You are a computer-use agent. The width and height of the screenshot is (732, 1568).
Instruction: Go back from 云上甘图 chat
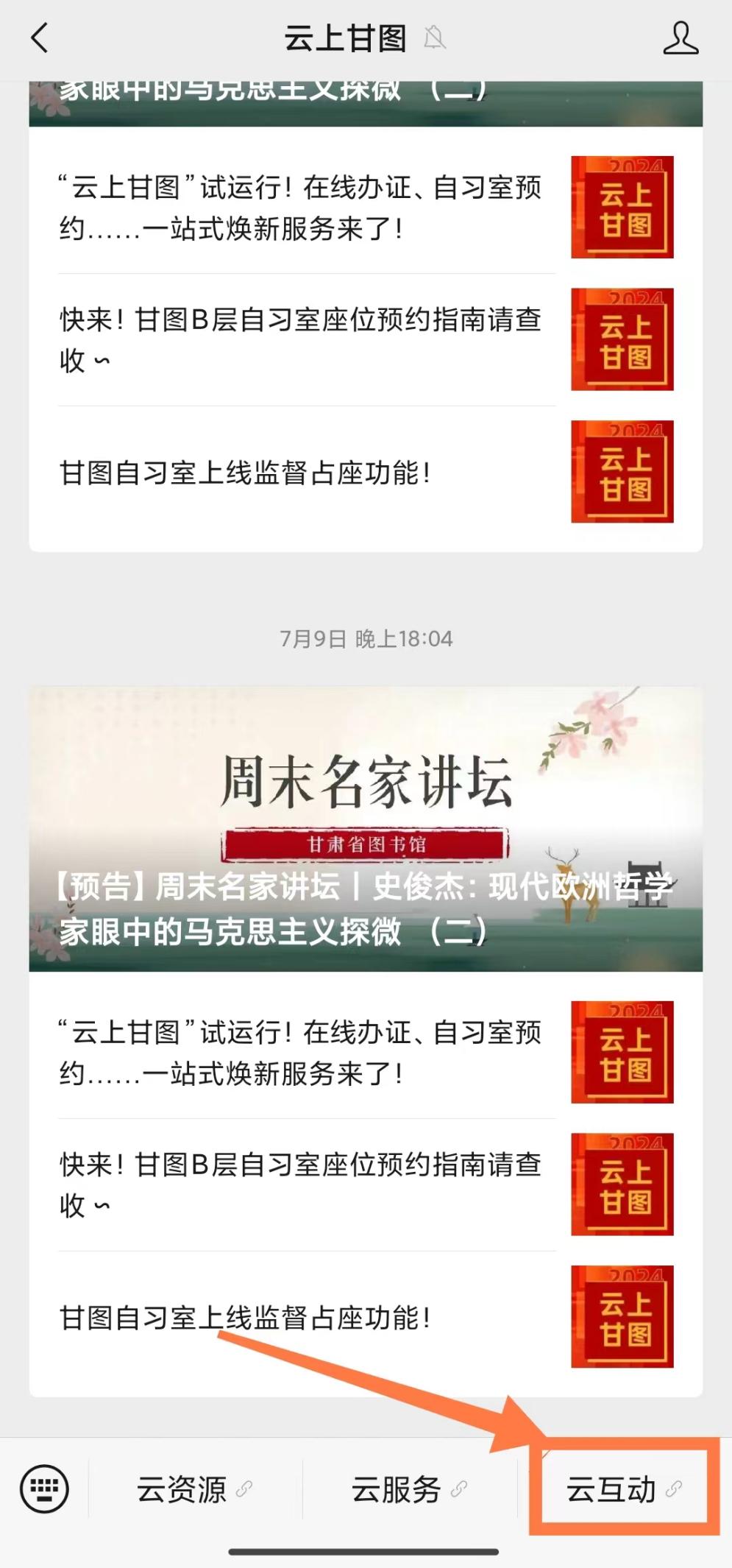[x=40, y=38]
